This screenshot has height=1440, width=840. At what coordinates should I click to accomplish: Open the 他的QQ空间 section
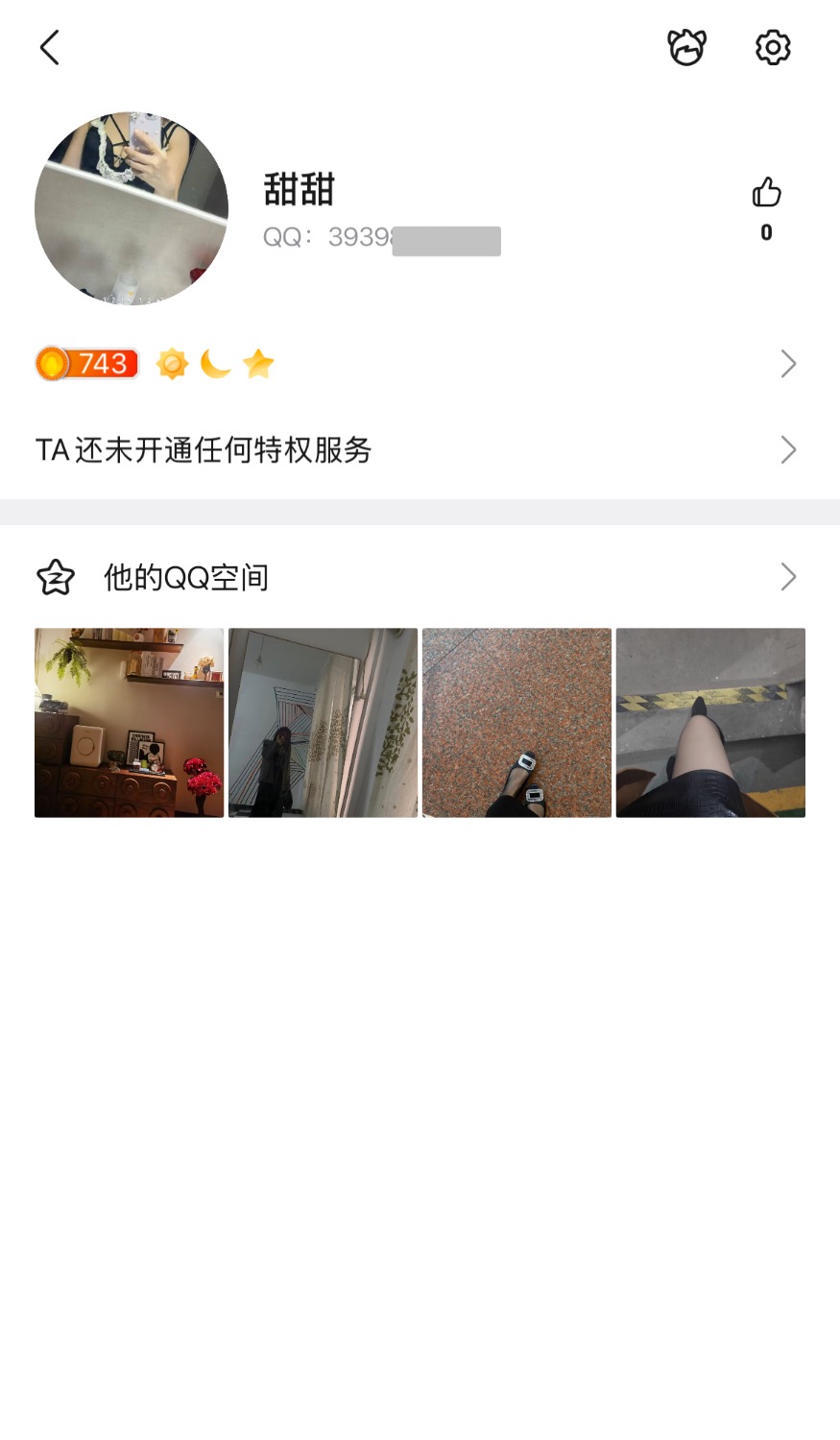tap(185, 577)
